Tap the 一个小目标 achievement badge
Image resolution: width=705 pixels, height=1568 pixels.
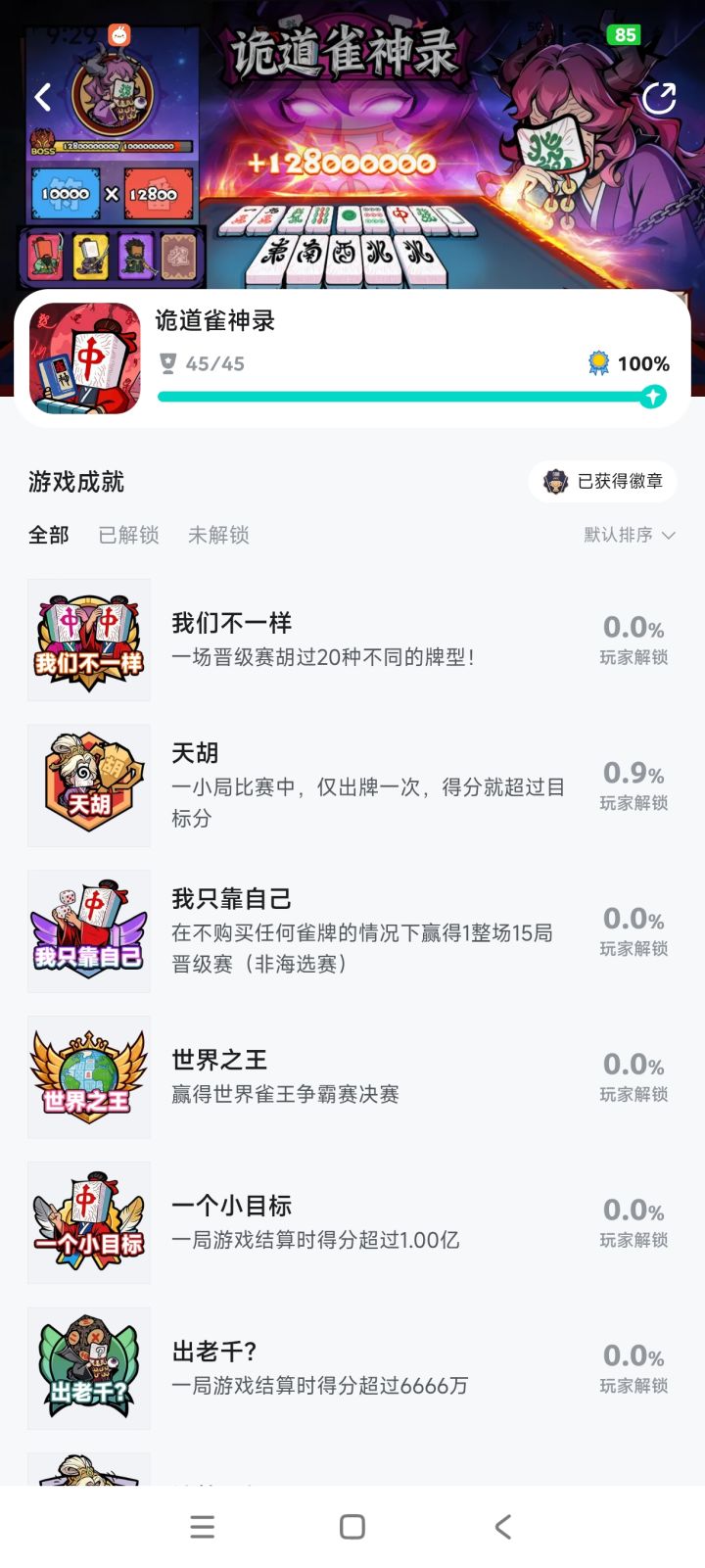pyautogui.click(x=88, y=1220)
